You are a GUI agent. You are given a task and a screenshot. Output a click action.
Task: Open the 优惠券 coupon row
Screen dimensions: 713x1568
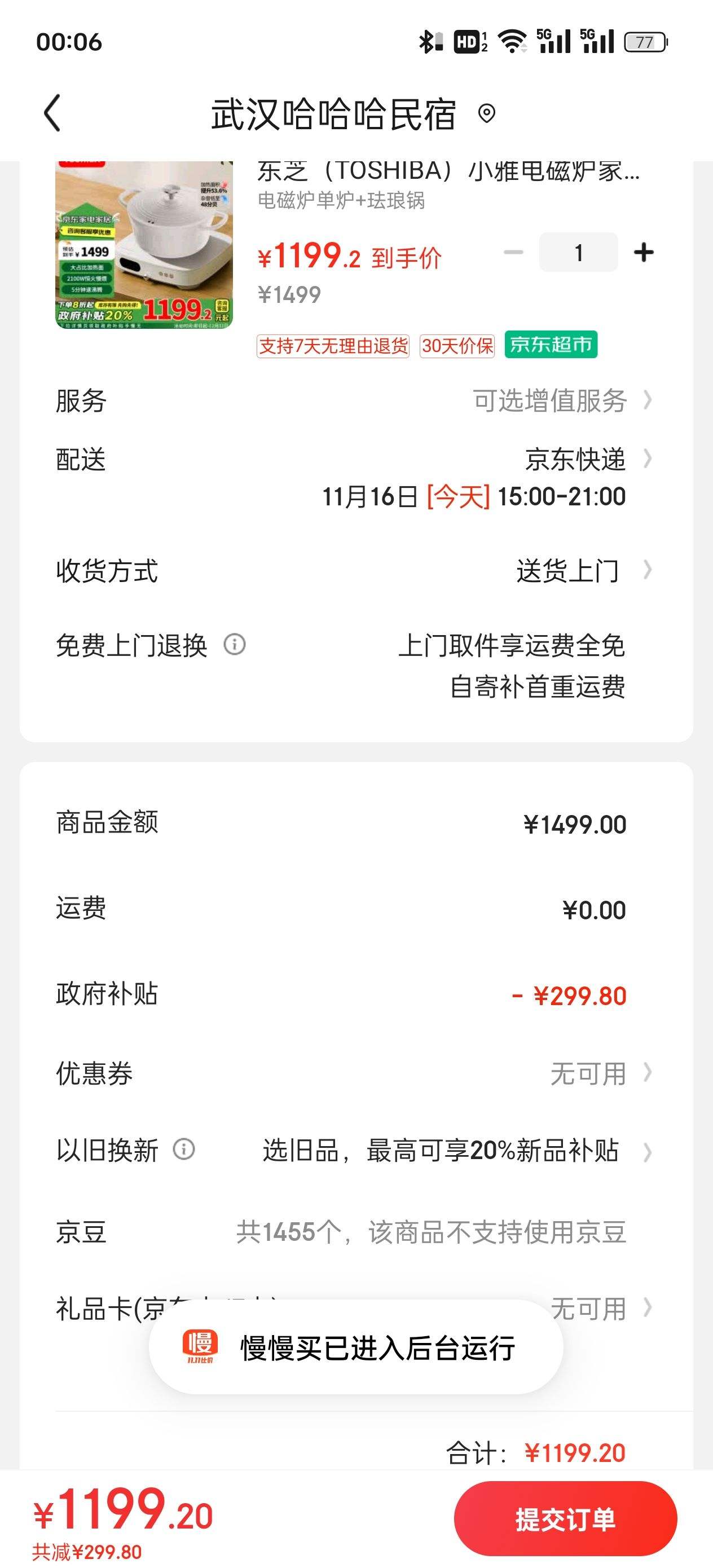tap(356, 1073)
